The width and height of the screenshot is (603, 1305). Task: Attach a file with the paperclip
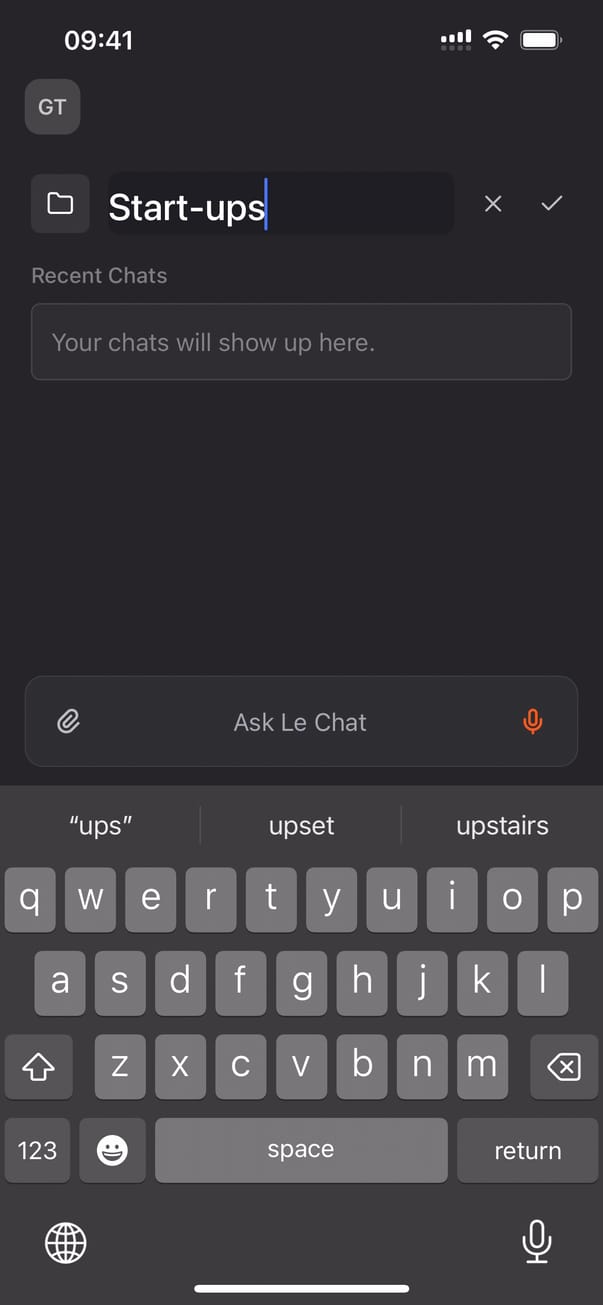(x=68, y=721)
